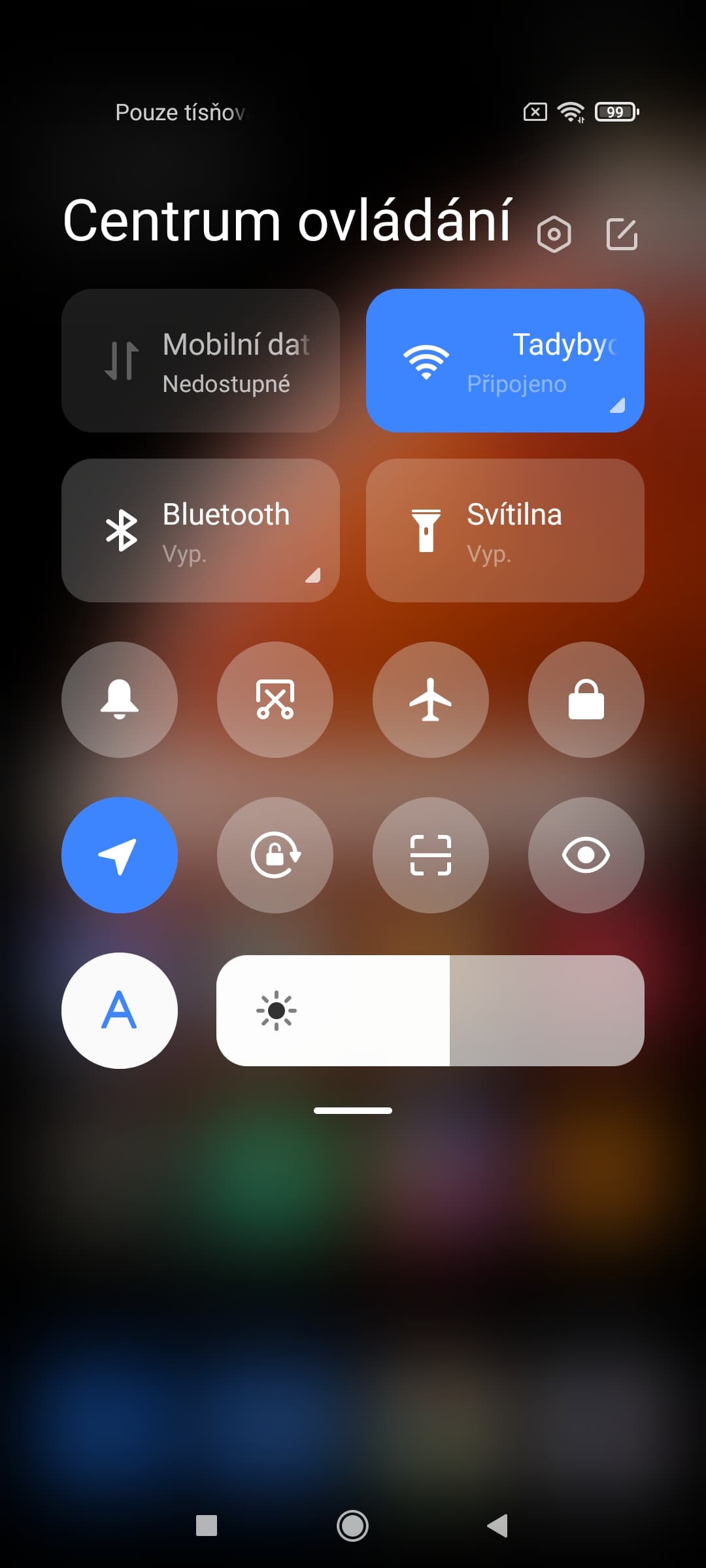Open the scanner
706x1568 pixels.
(x=431, y=855)
